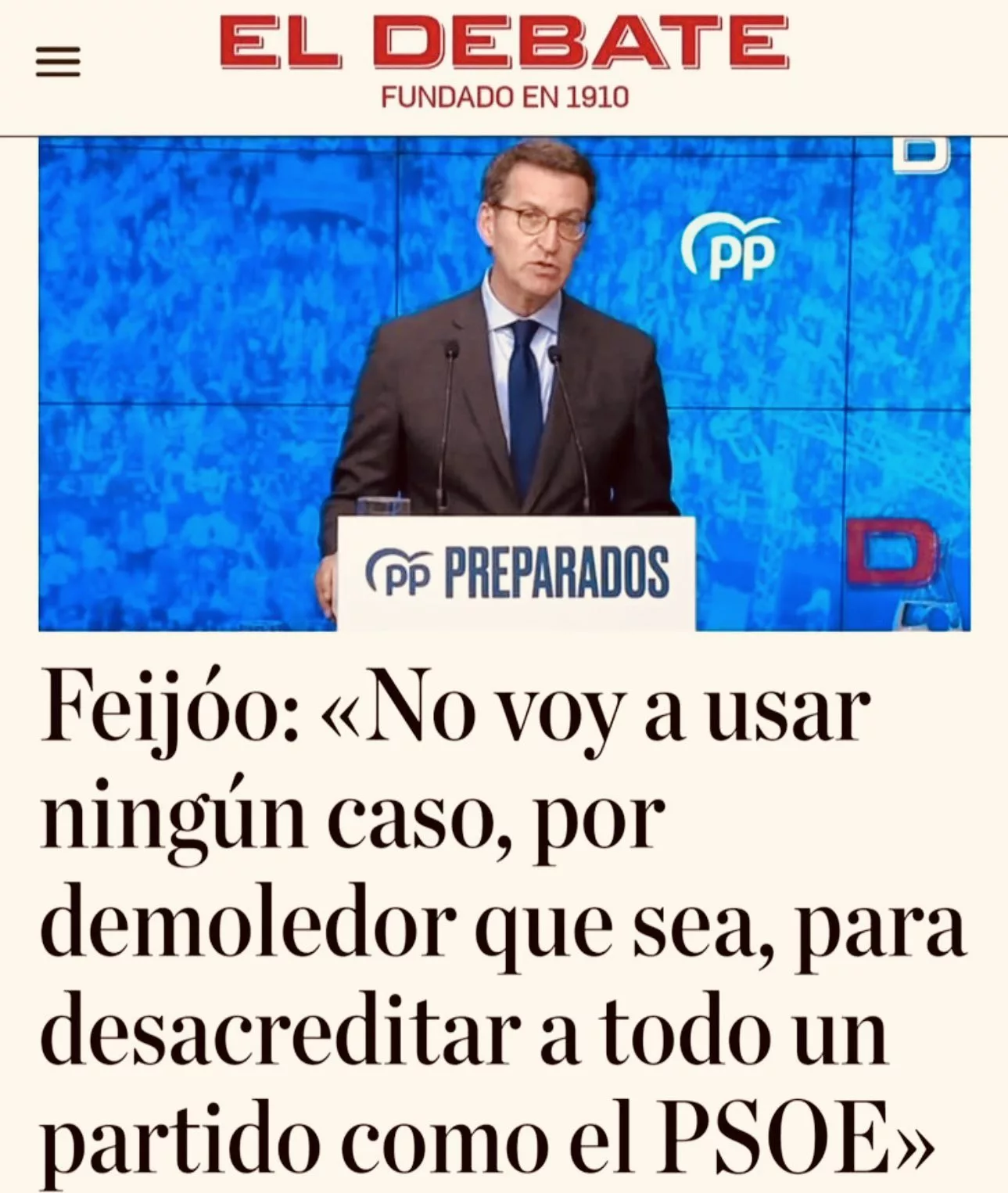Open the Feijóo headline about the PSOE

500,923
